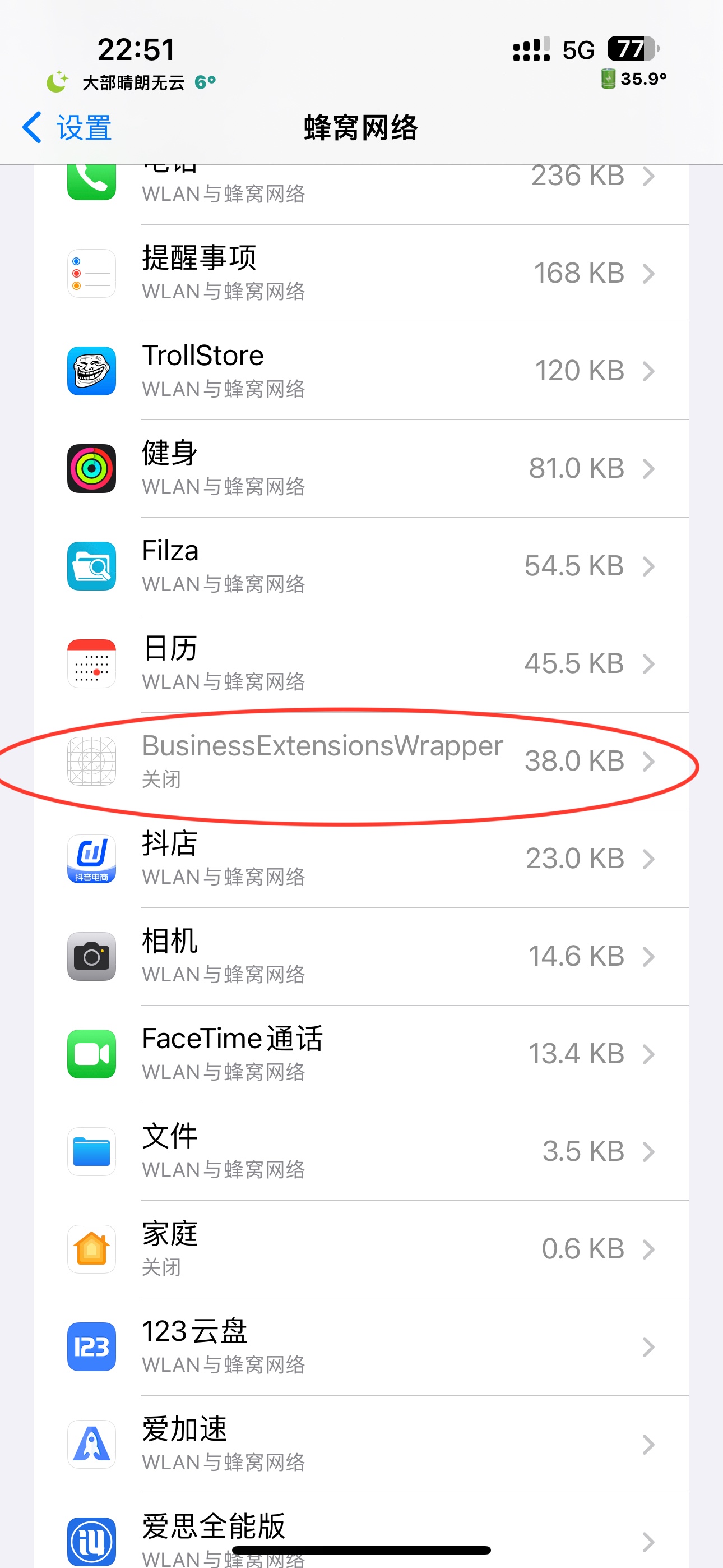Open 抖店 network settings
Viewport: 723px width, 1568px height.
(x=361, y=859)
